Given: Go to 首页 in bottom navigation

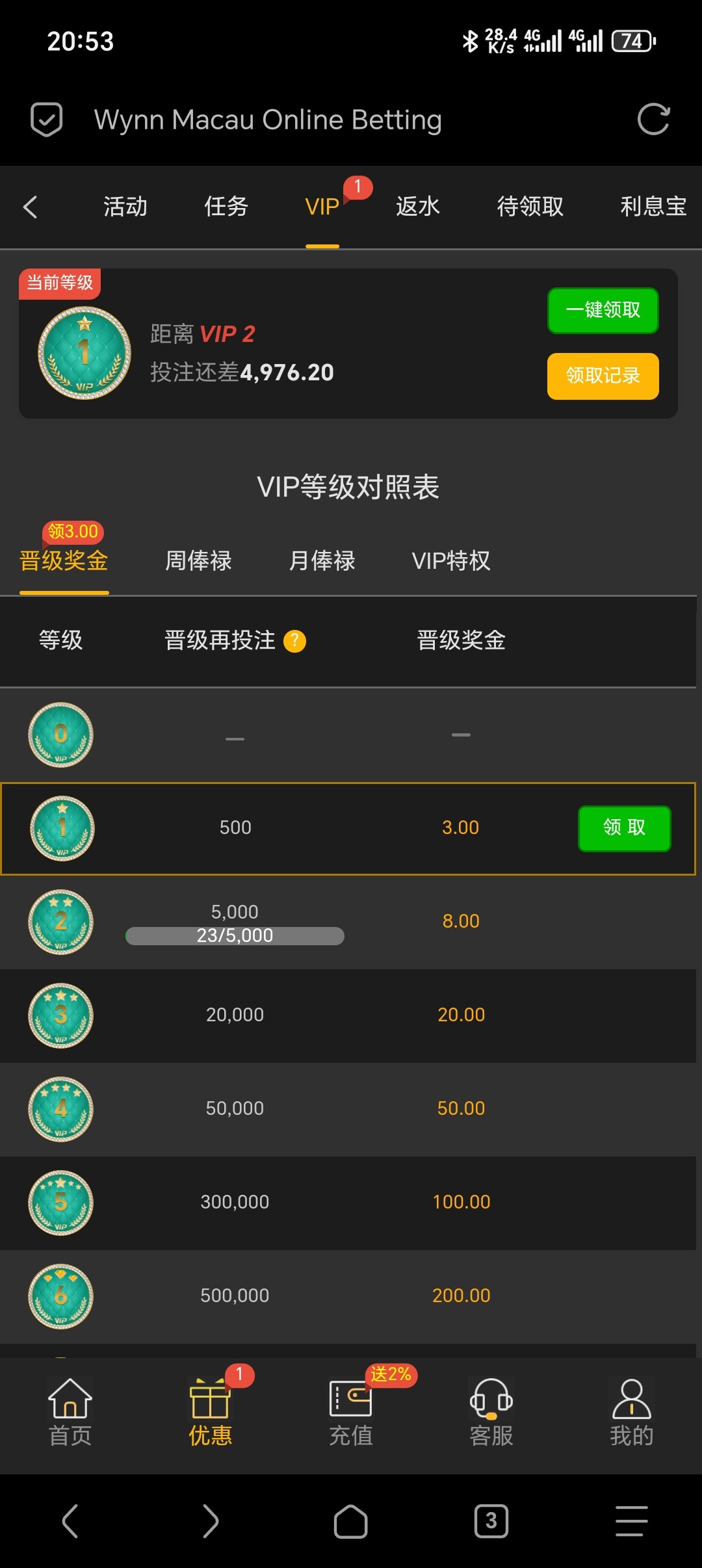Looking at the screenshot, I should tap(70, 1412).
